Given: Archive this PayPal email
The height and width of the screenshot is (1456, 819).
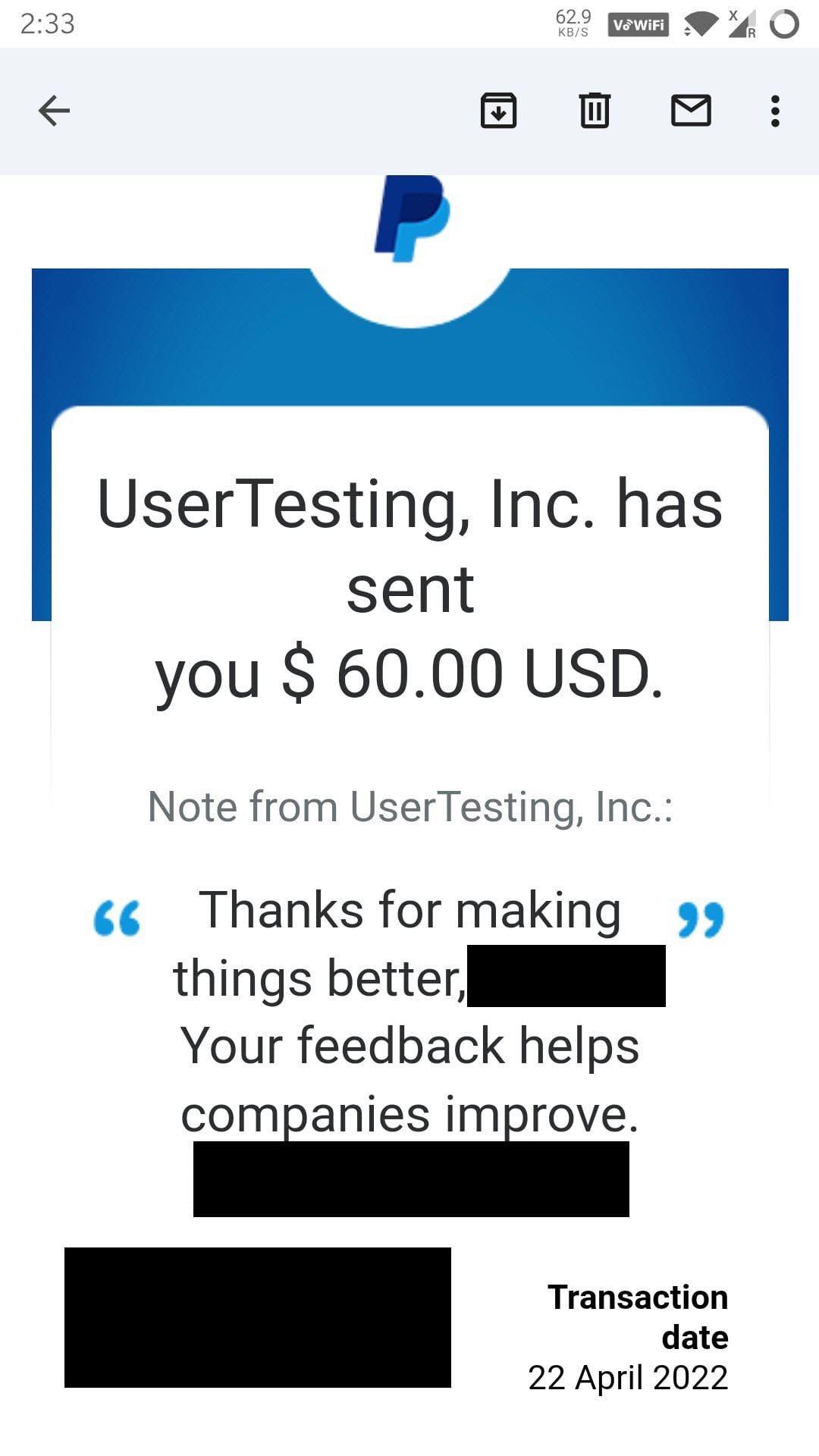Looking at the screenshot, I should click(x=498, y=111).
